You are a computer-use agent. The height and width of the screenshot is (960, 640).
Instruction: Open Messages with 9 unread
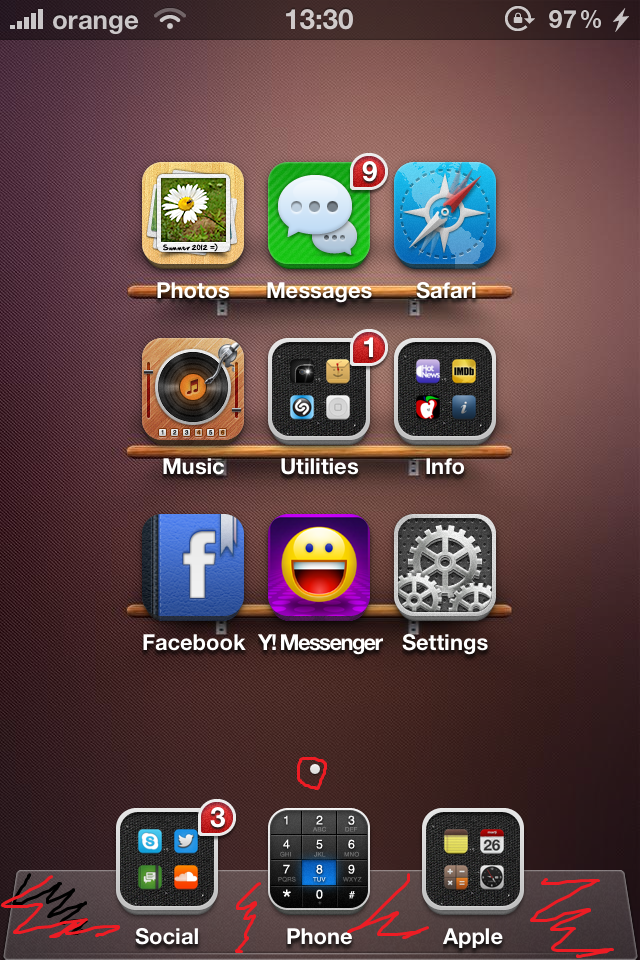[319, 215]
